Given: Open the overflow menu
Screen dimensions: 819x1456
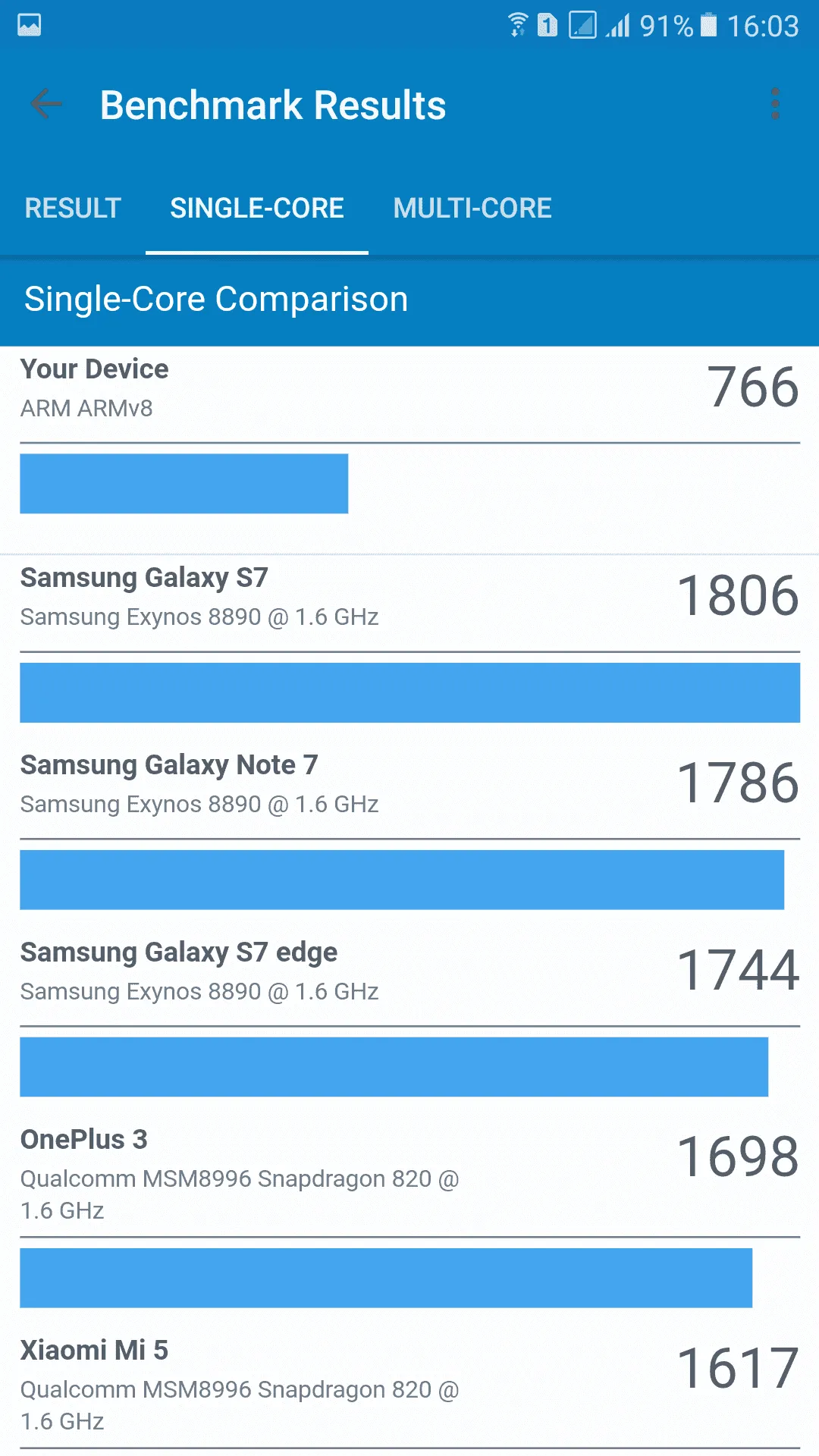Looking at the screenshot, I should coord(774,105).
